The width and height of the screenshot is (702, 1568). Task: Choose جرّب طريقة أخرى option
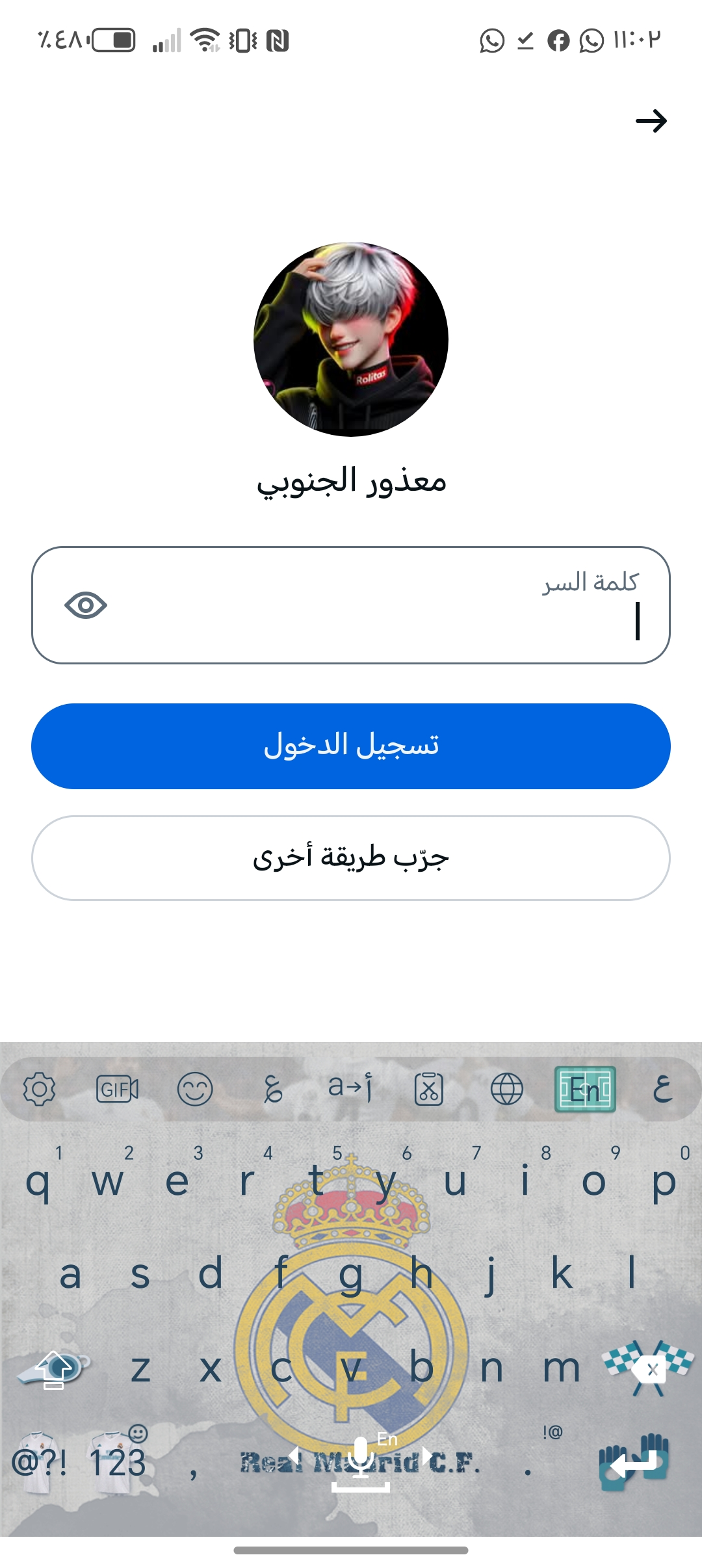point(351,858)
